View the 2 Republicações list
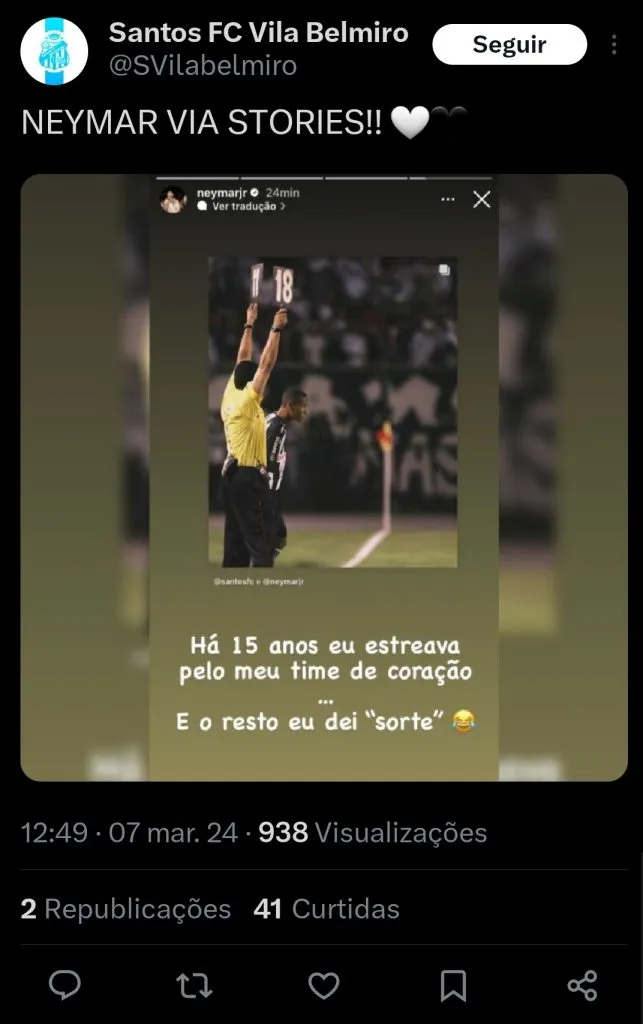 pyautogui.click(x=126, y=909)
